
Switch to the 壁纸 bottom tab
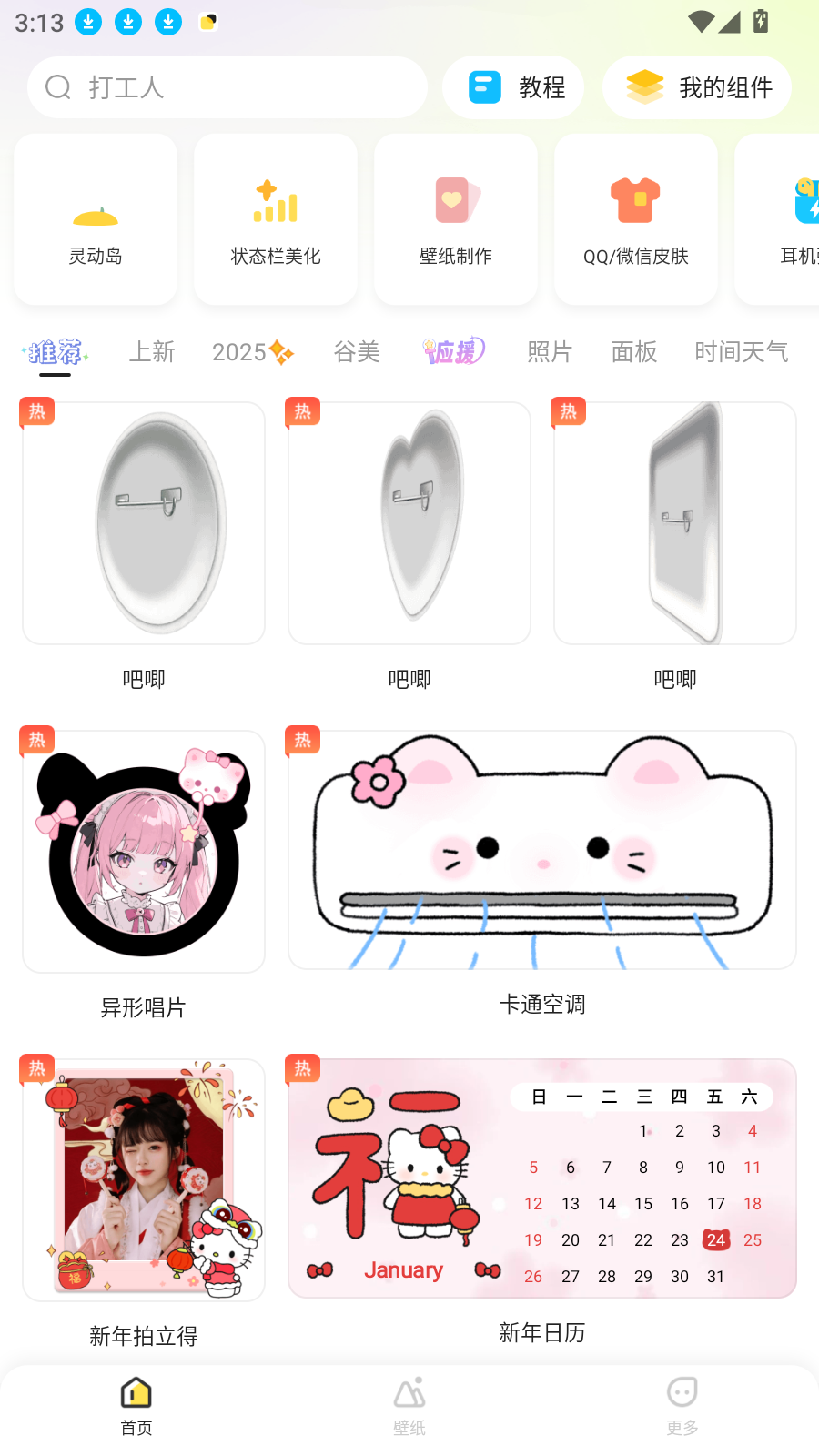tap(409, 1406)
